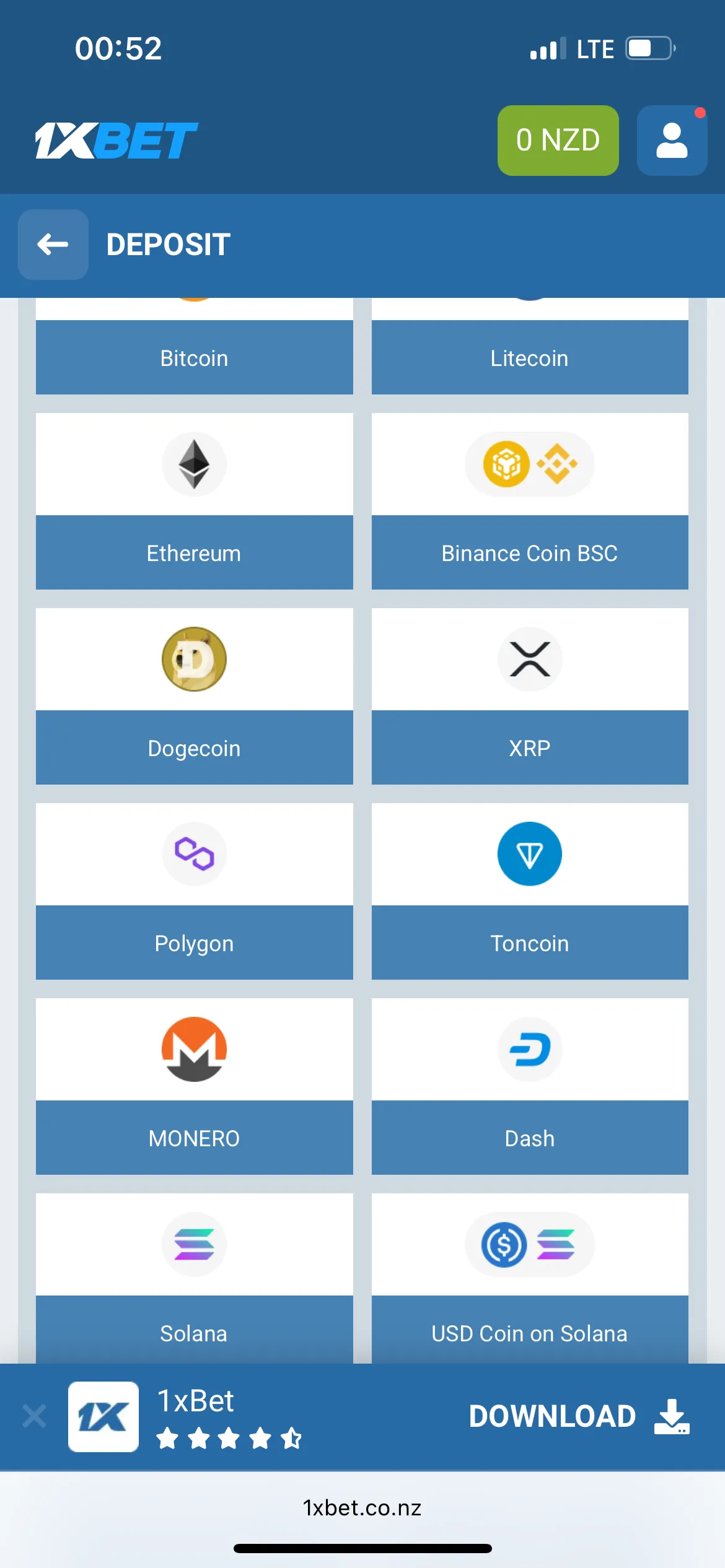Viewport: 725px width, 1568px height.
Task: Tap the 1xbet.co.nz address bar
Action: click(x=362, y=1508)
